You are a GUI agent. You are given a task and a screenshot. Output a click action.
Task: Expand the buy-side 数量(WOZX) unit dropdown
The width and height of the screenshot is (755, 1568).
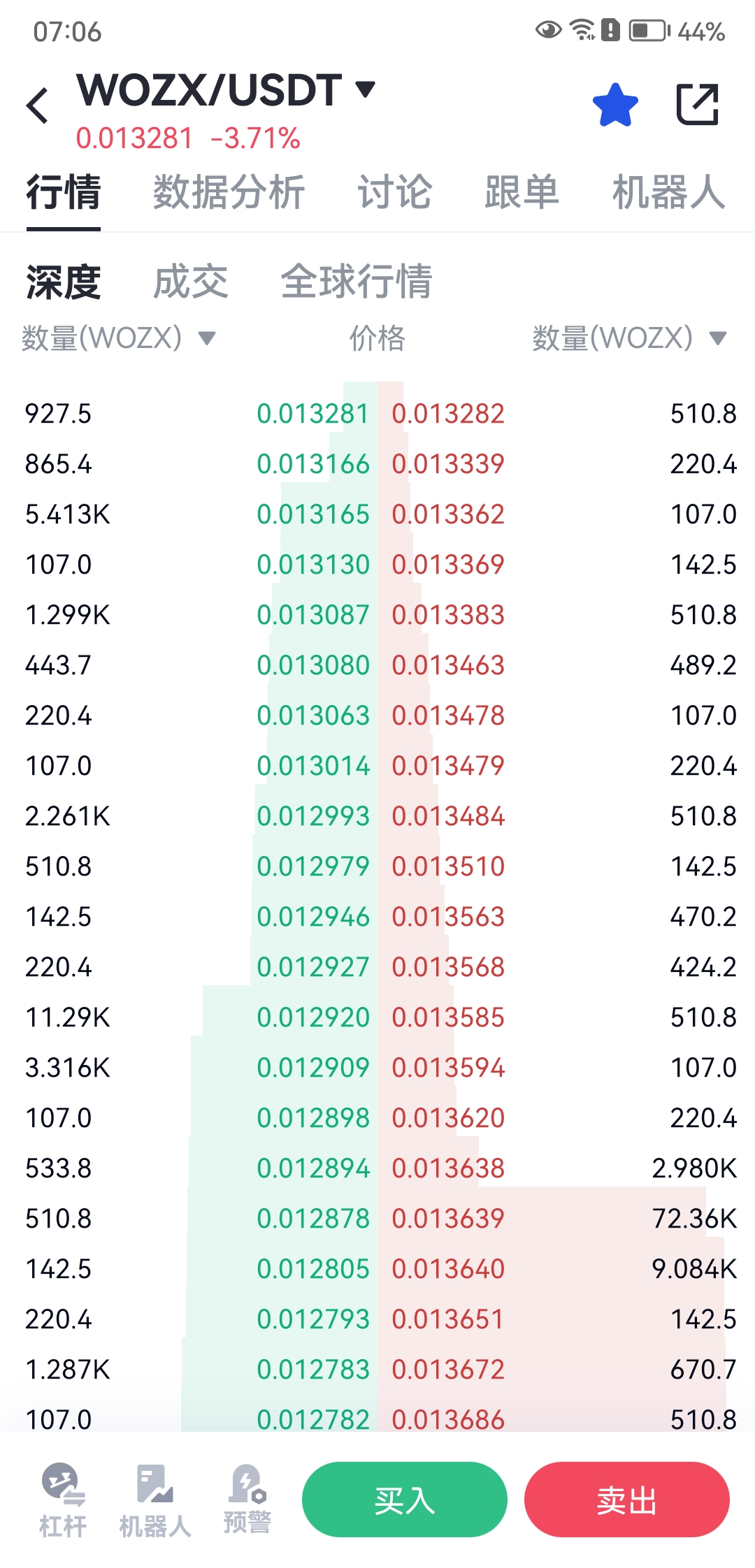(119, 338)
